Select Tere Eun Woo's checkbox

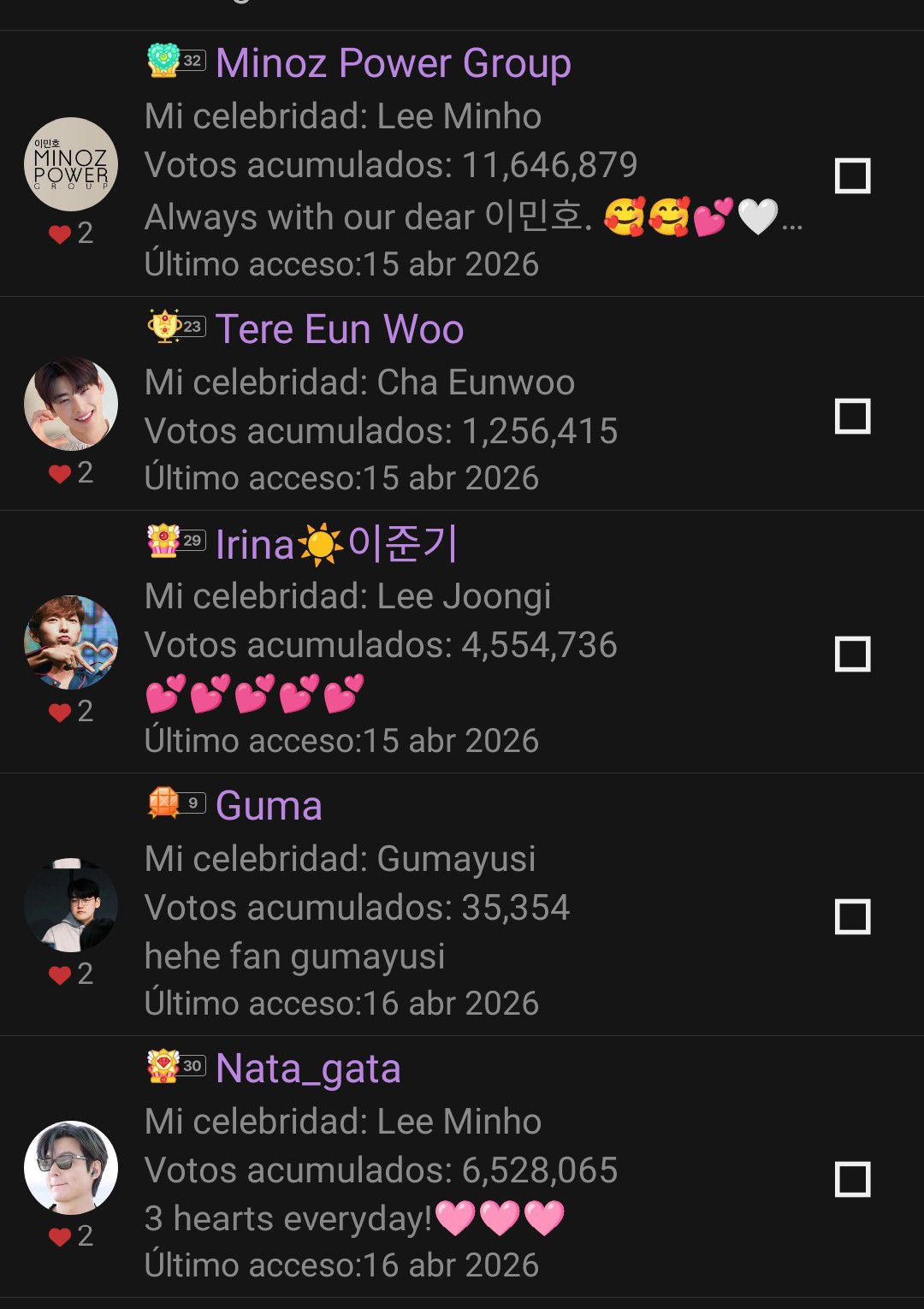tap(852, 417)
